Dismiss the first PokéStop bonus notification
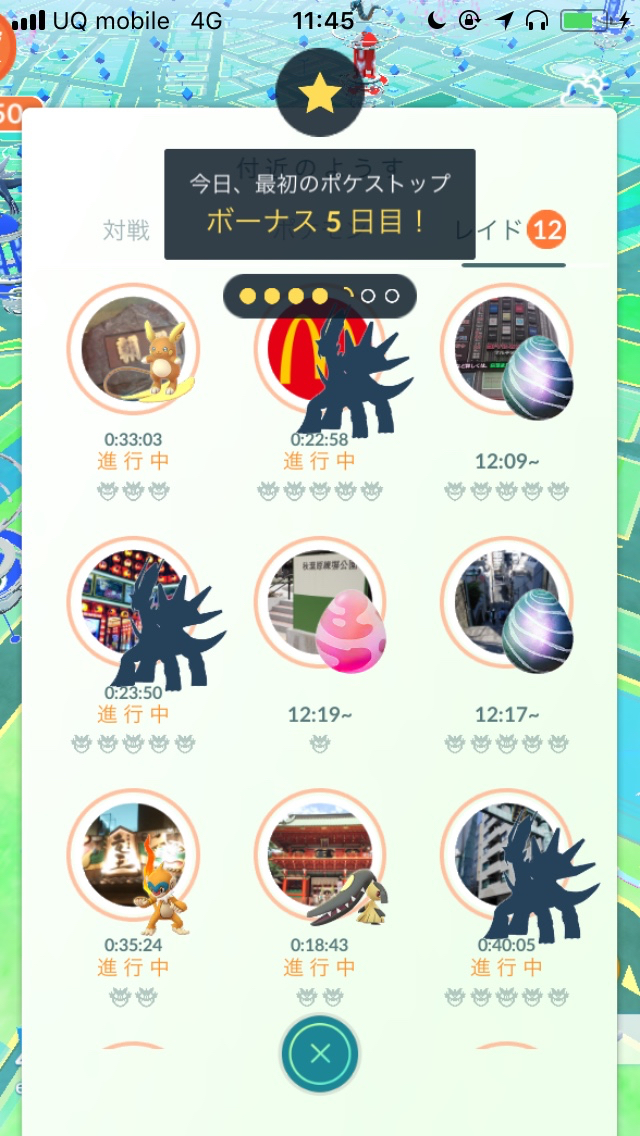Viewport: 640px width, 1136px height. click(320, 204)
